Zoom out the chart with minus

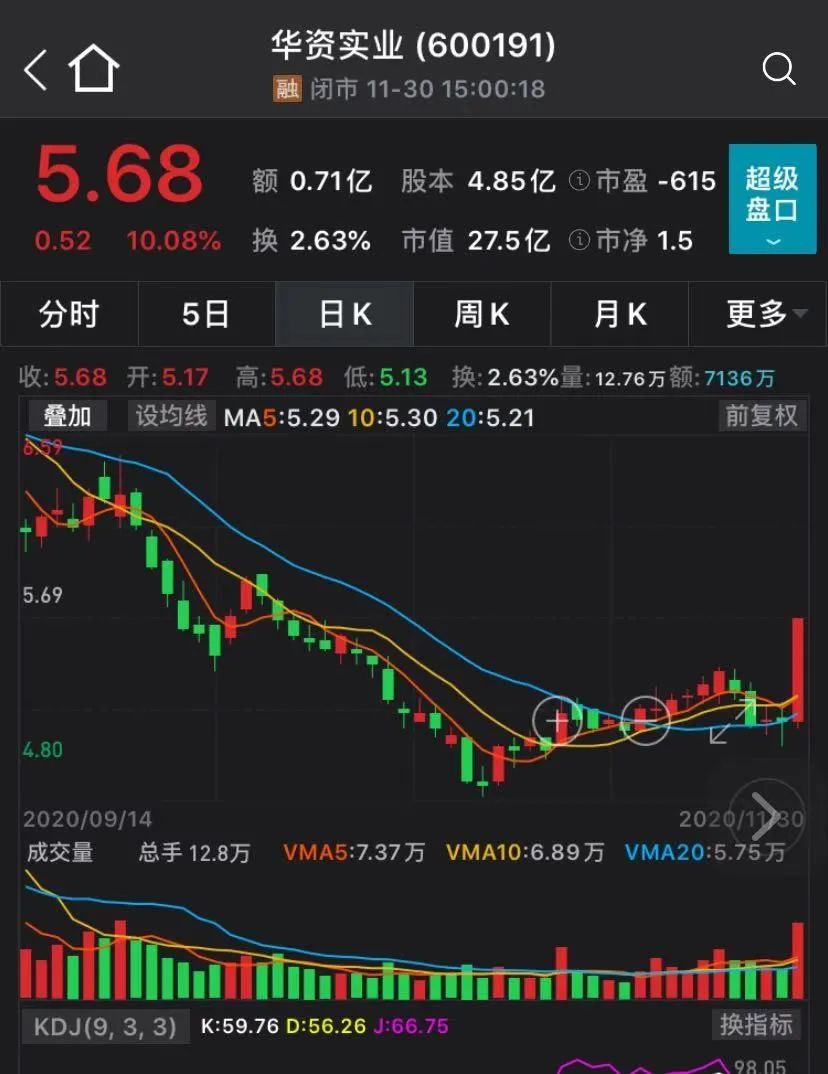(645, 718)
